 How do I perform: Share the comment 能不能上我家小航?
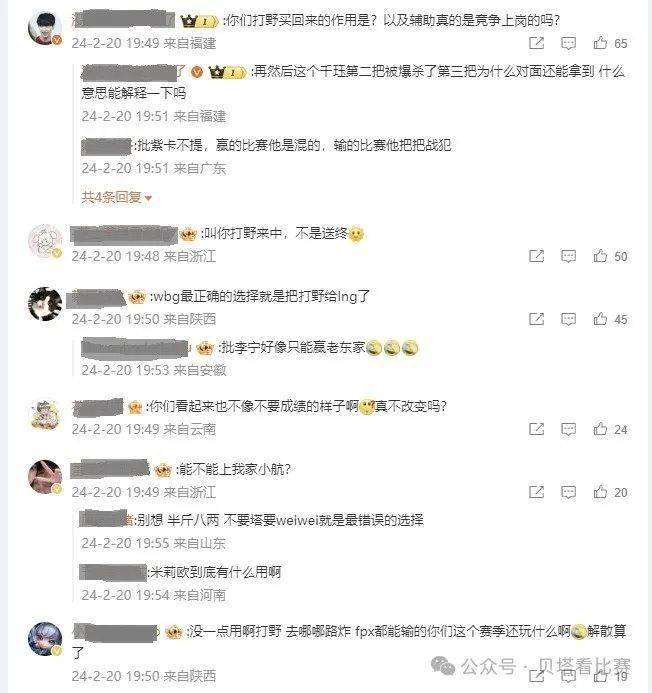pos(536,493)
